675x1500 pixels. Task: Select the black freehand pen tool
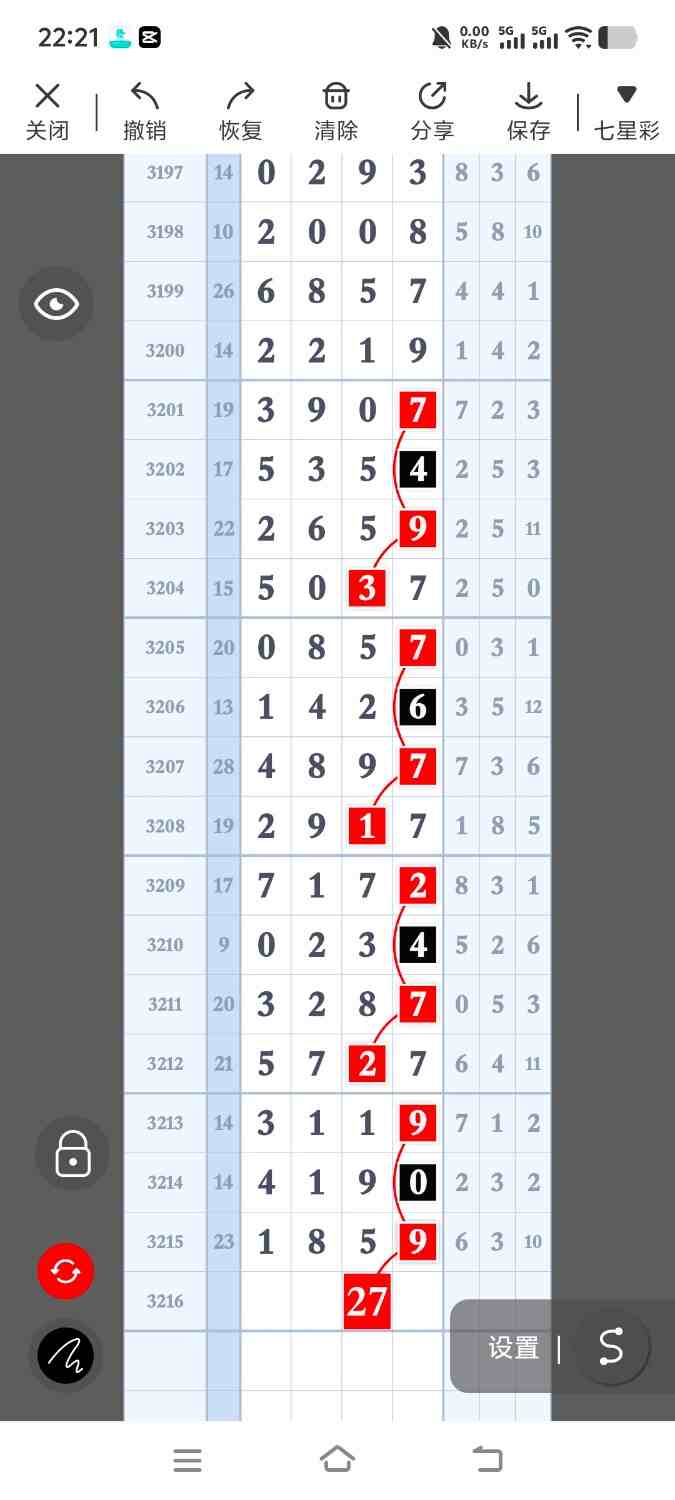tap(65, 1356)
